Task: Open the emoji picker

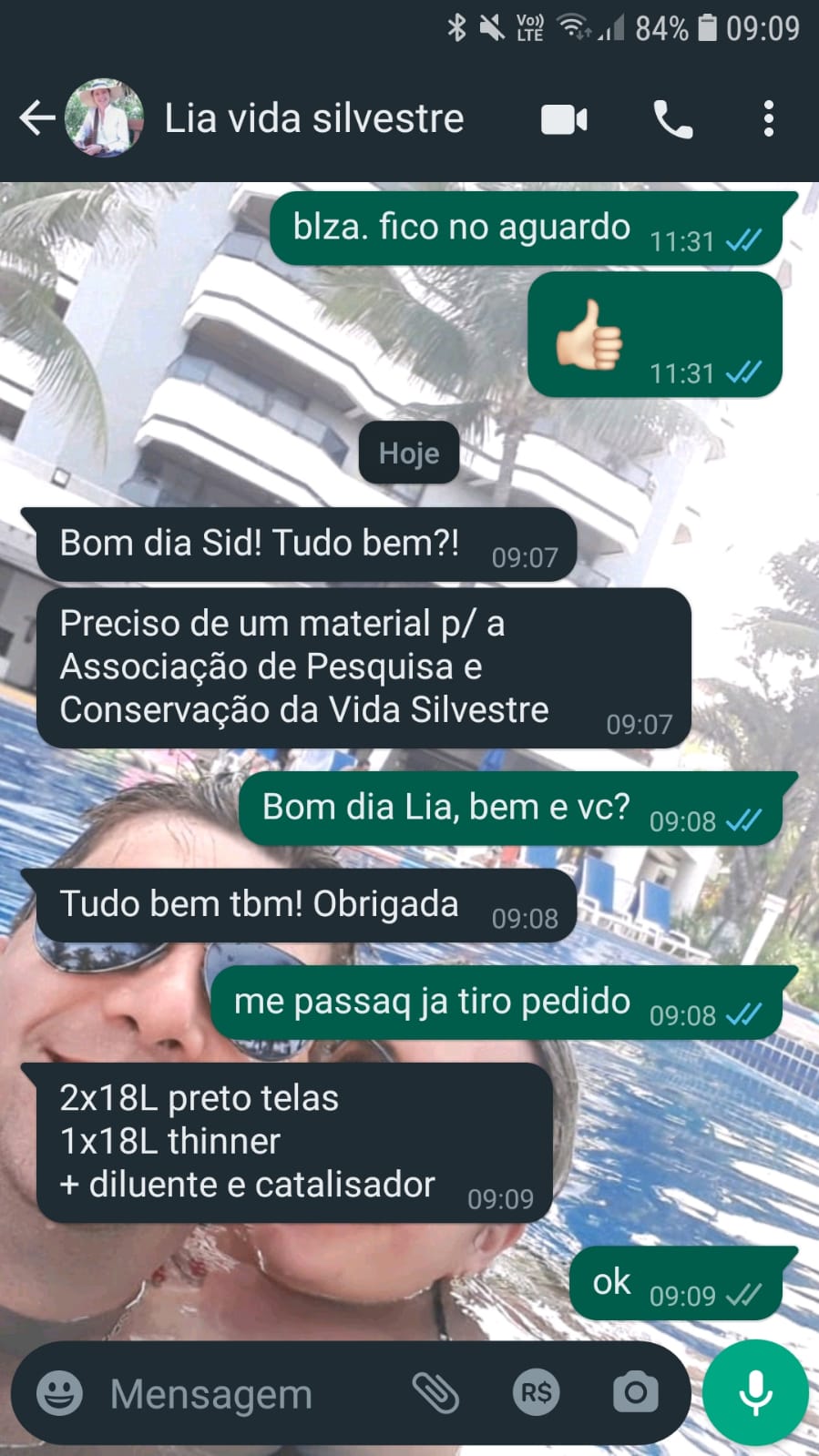Action: [60, 1393]
